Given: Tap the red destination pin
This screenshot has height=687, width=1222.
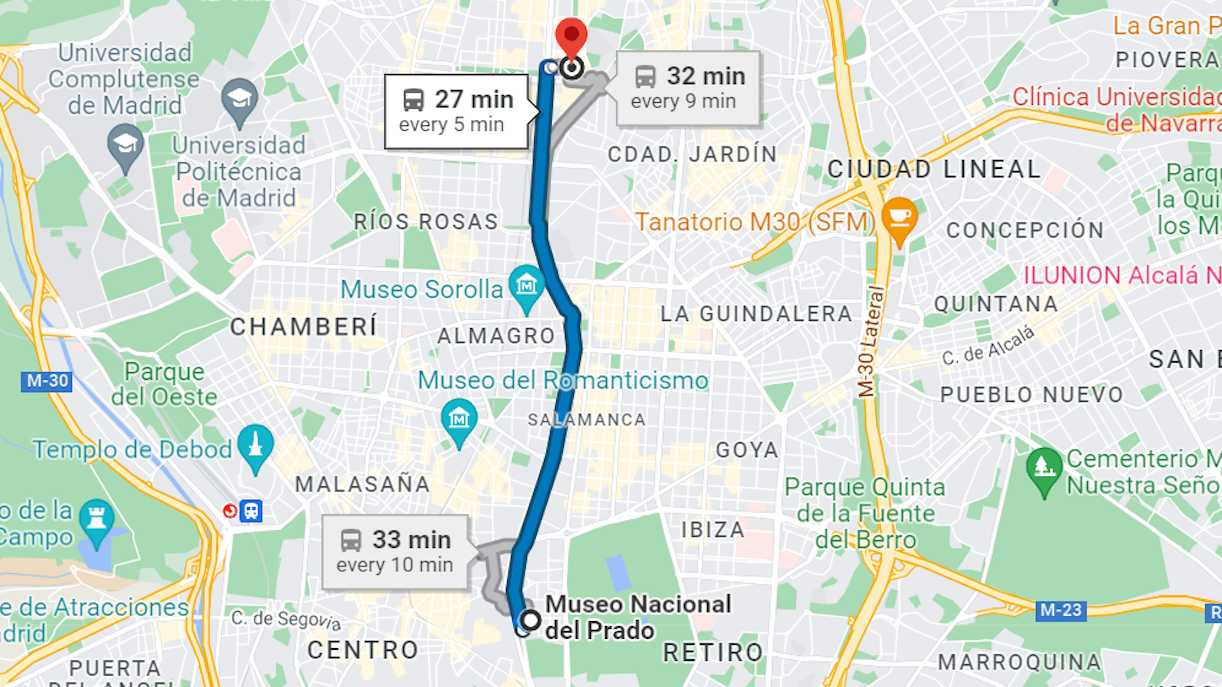Looking at the screenshot, I should [571, 38].
